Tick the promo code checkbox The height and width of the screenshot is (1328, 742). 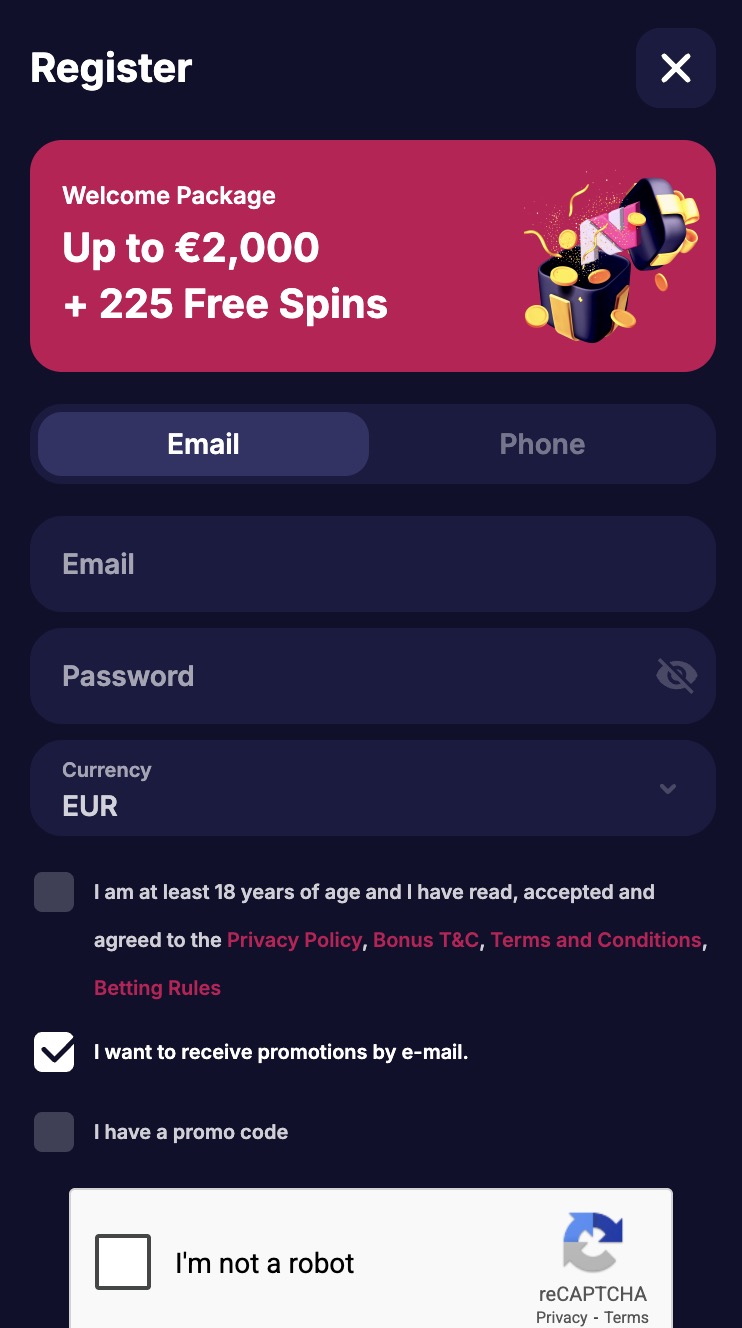[x=54, y=1132]
